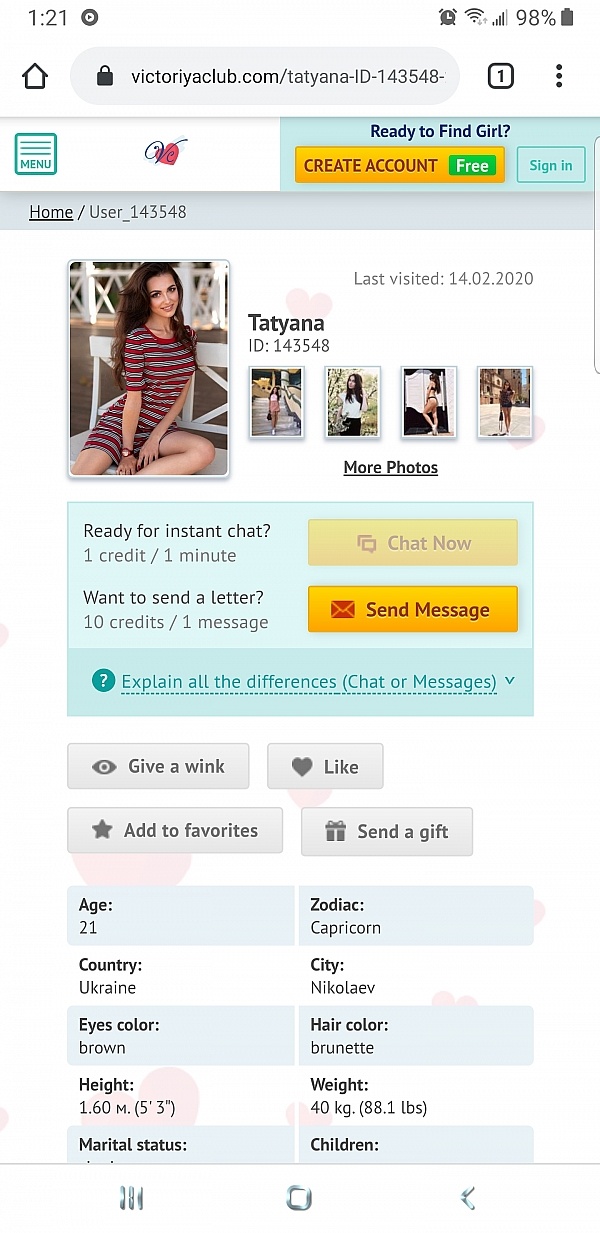Start an instant chat with Chat Now
Viewport: 600px width, 1233px height.
tap(412, 543)
